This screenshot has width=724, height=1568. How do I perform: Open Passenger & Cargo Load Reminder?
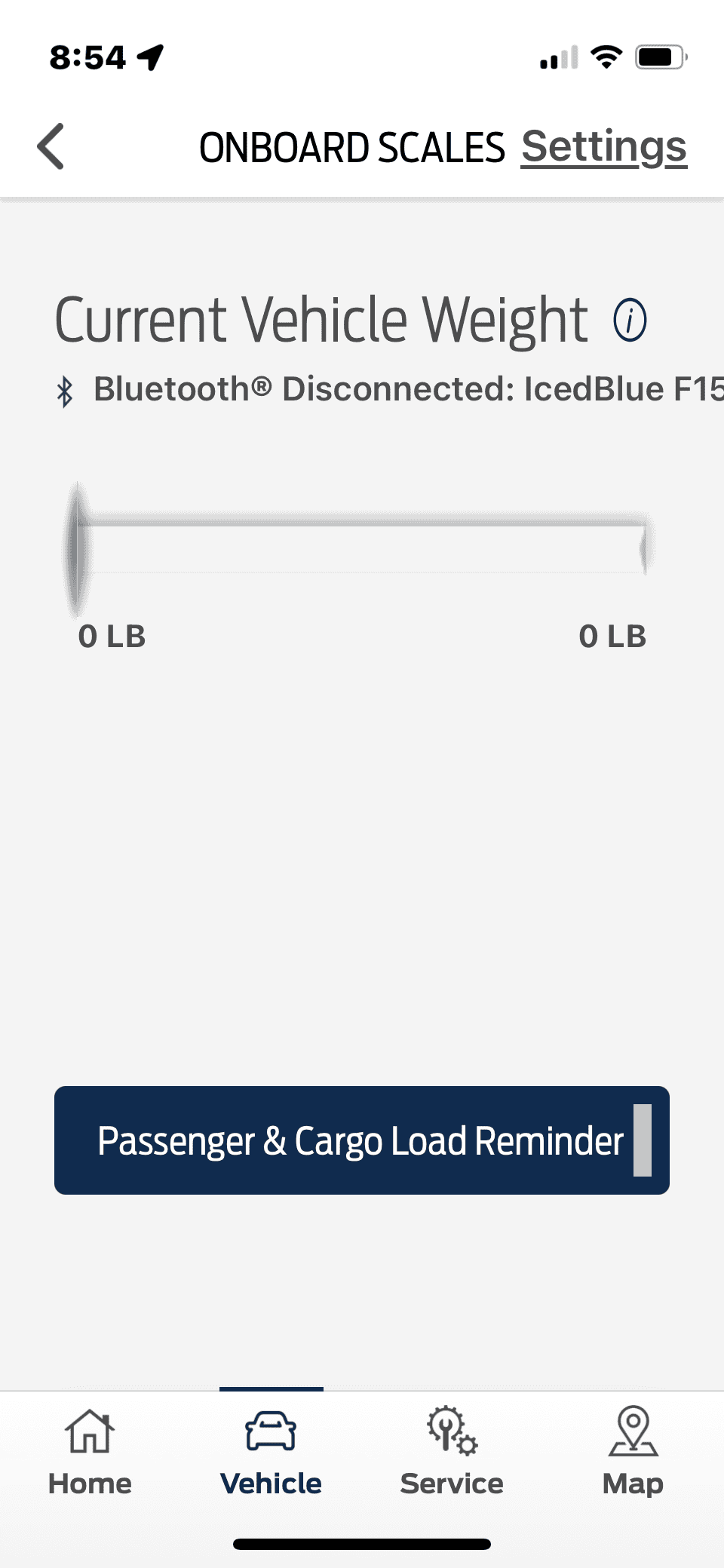point(361,1140)
